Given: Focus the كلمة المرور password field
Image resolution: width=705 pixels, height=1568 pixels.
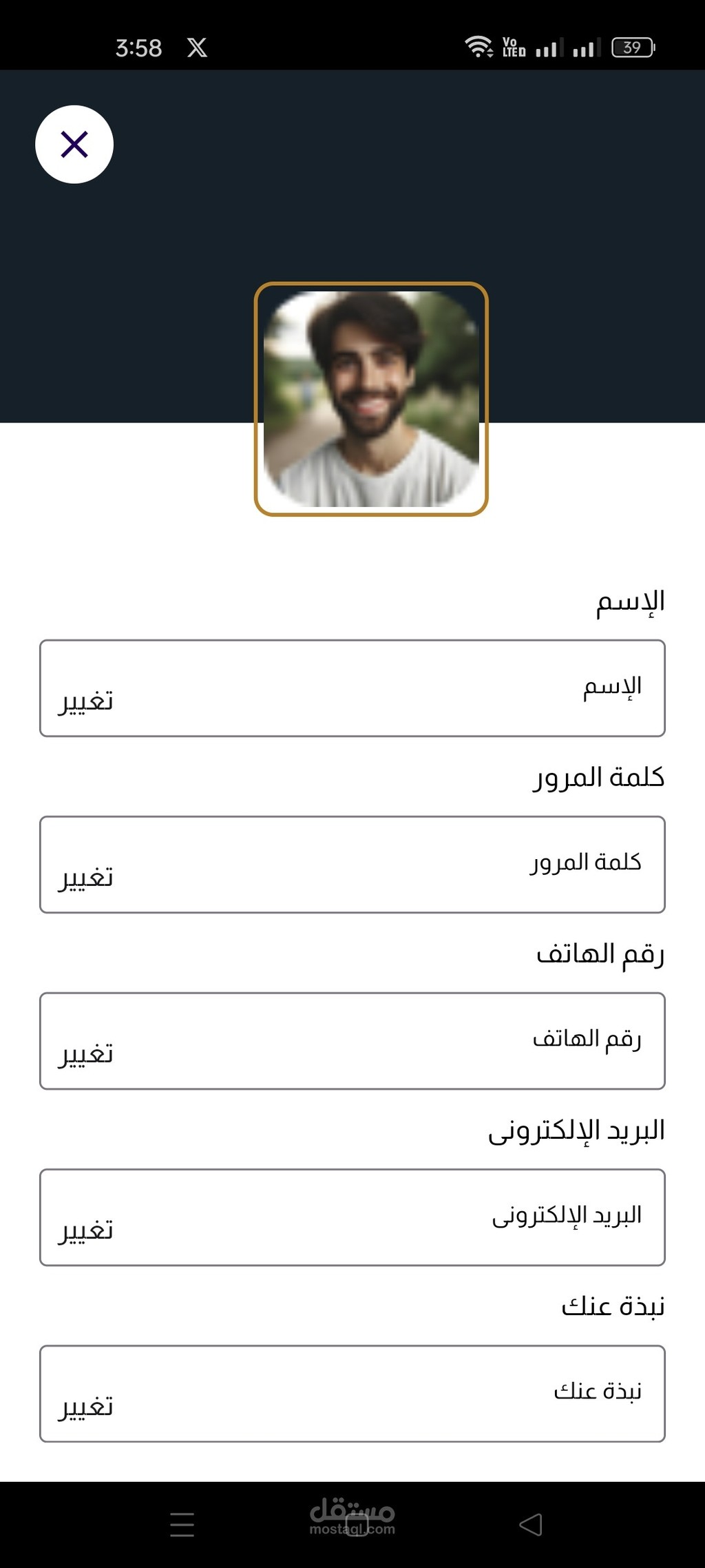Looking at the screenshot, I should coord(352,865).
